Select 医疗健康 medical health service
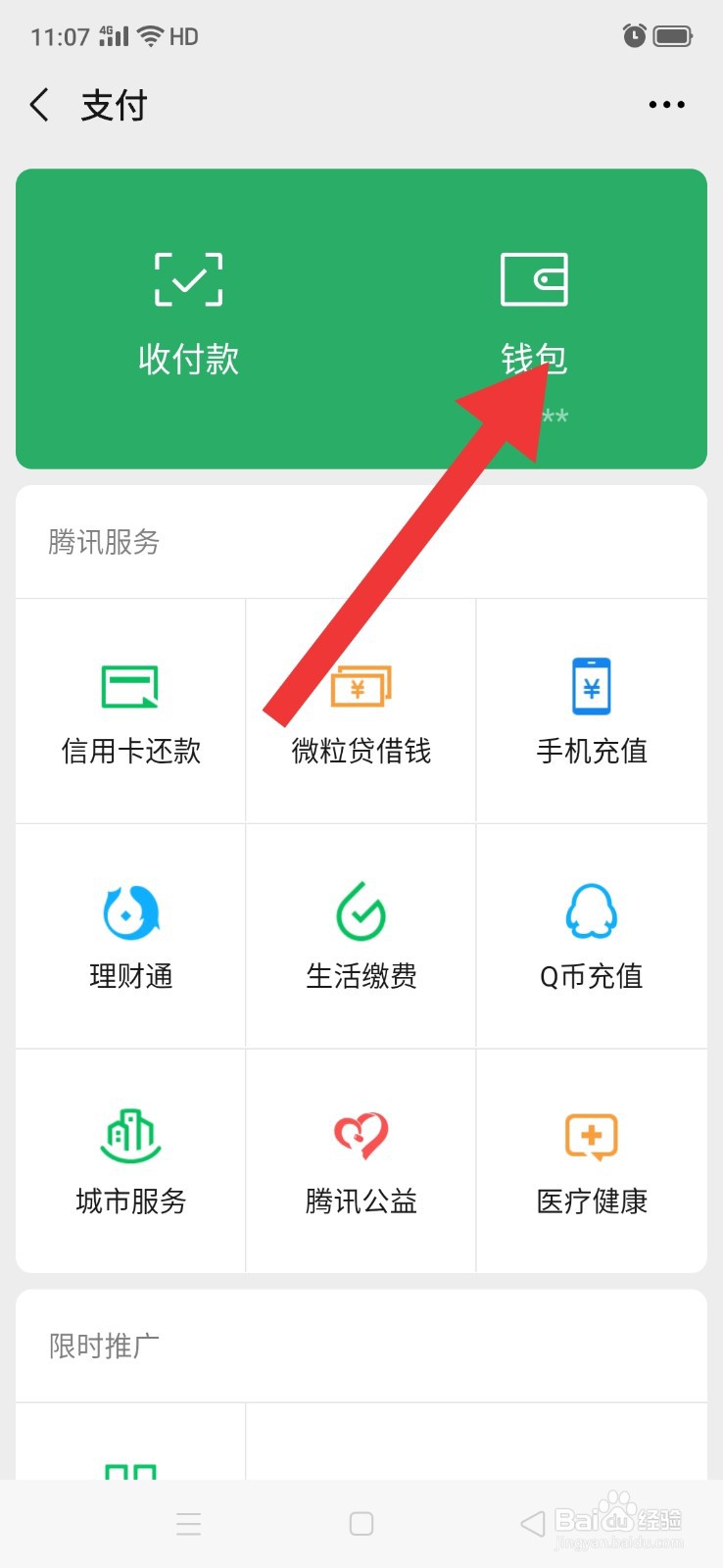 point(592,1161)
